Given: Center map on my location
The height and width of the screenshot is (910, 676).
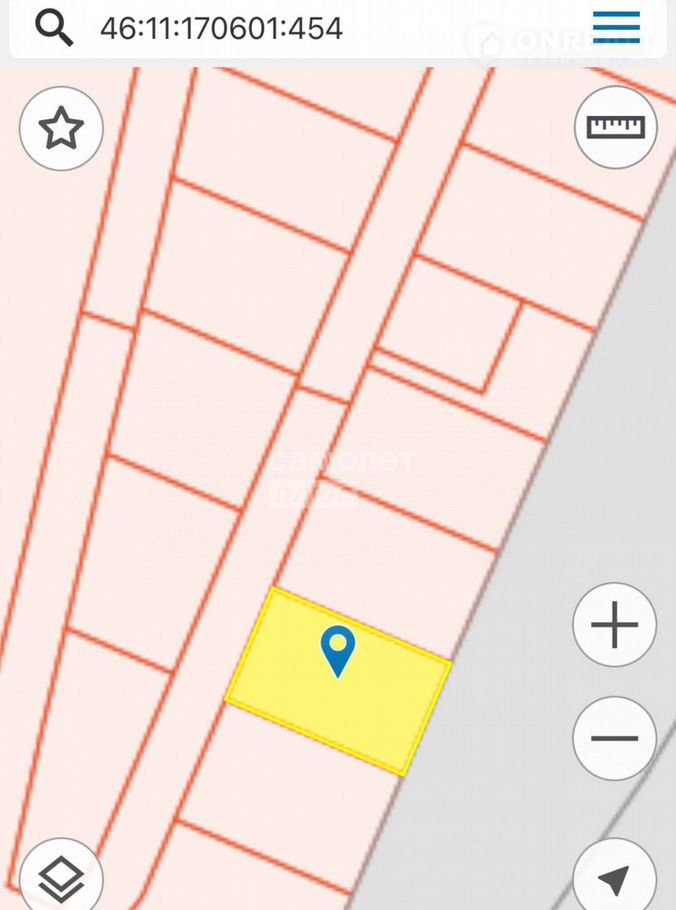Looking at the screenshot, I should click(x=614, y=878).
